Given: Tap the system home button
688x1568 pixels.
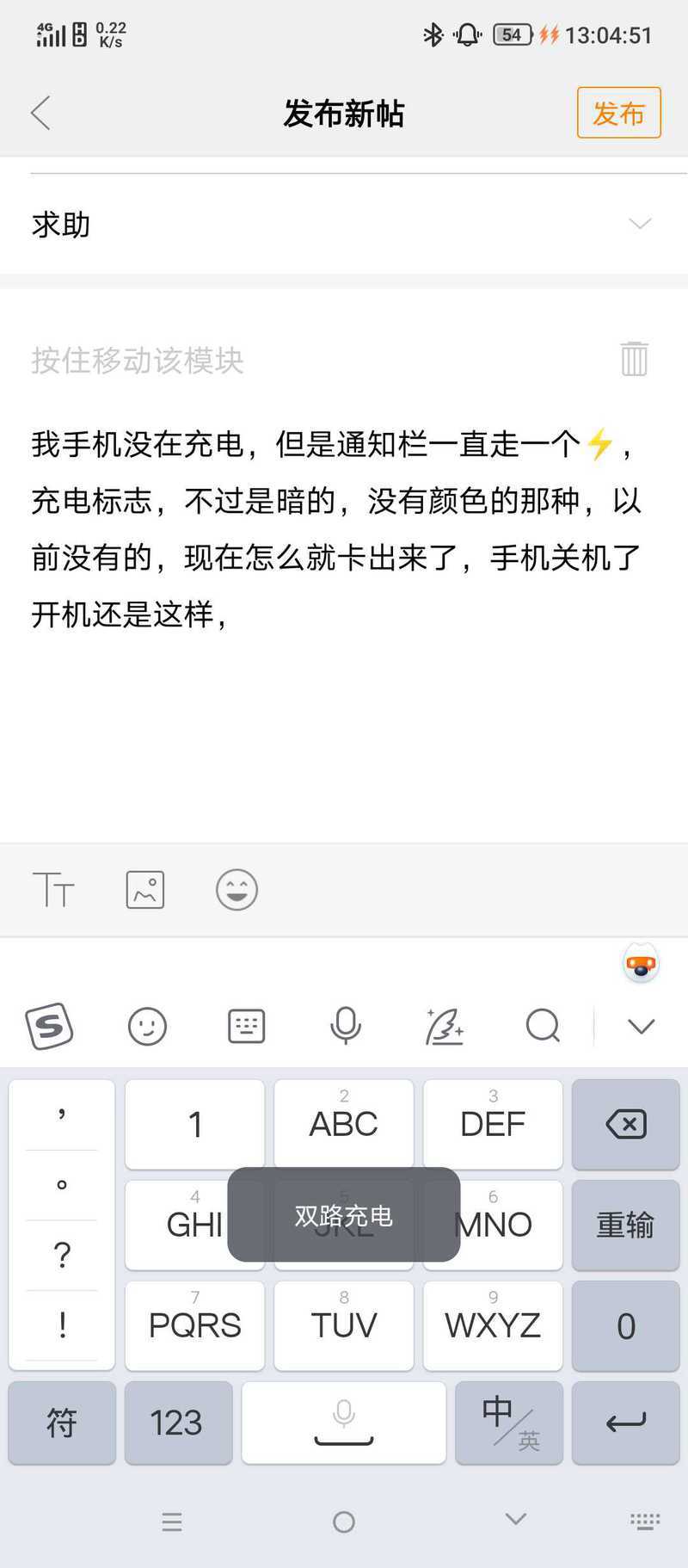Looking at the screenshot, I should point(344,1522).
